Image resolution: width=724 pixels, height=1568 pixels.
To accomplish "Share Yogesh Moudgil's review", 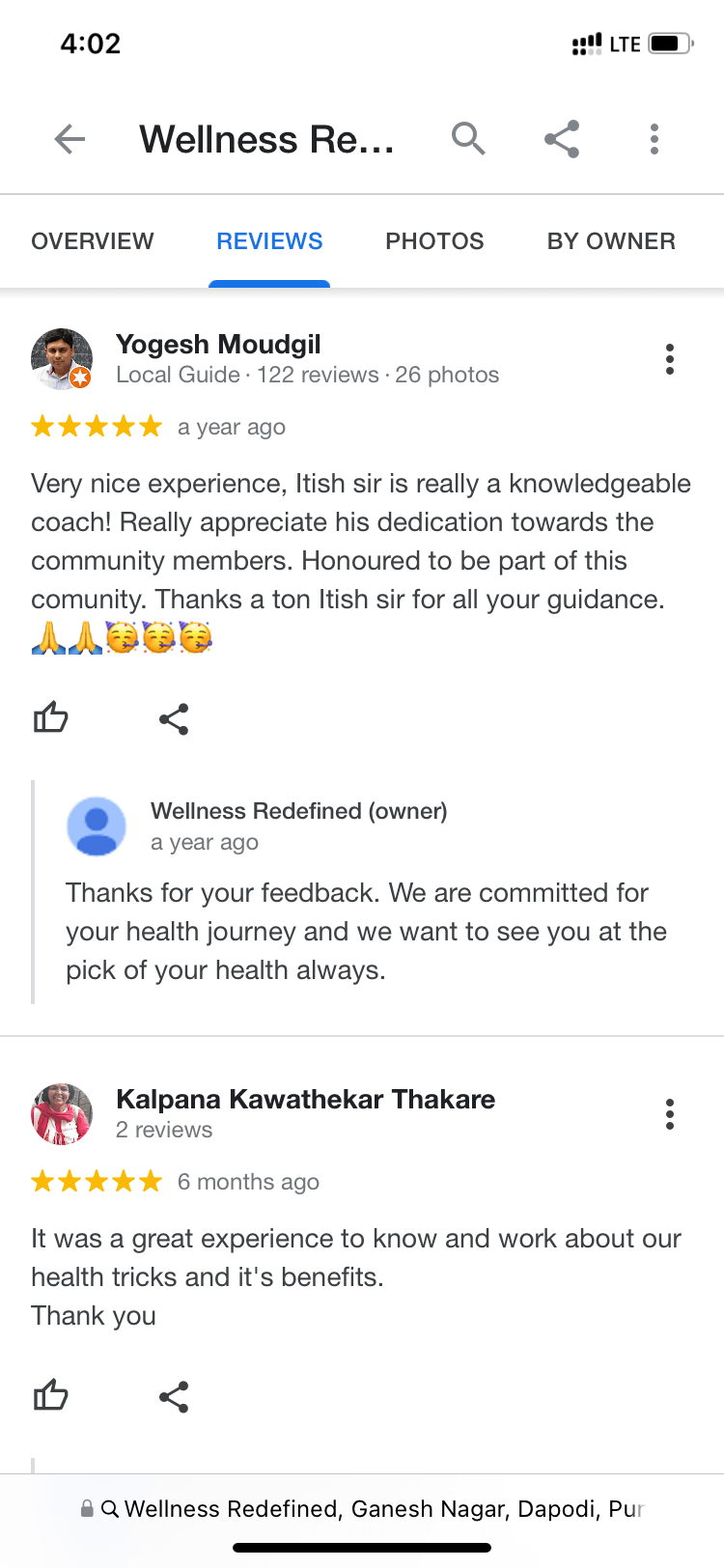I will tap(174, 718).
